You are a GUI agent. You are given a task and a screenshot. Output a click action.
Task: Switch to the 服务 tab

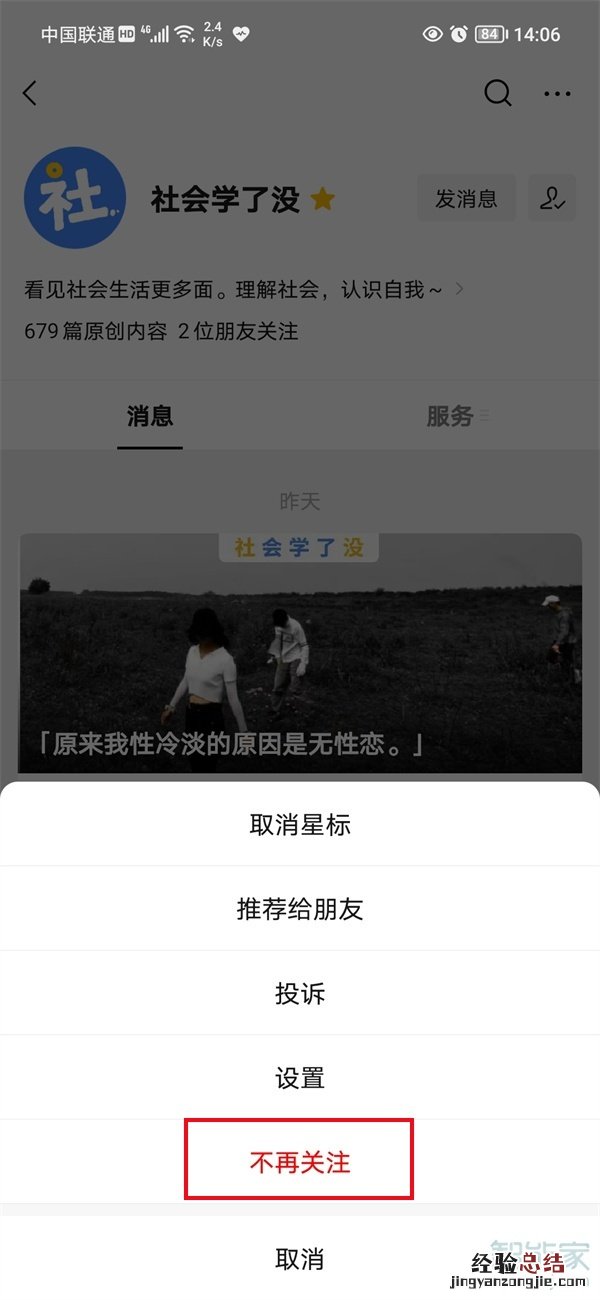[x=450, y=416]
